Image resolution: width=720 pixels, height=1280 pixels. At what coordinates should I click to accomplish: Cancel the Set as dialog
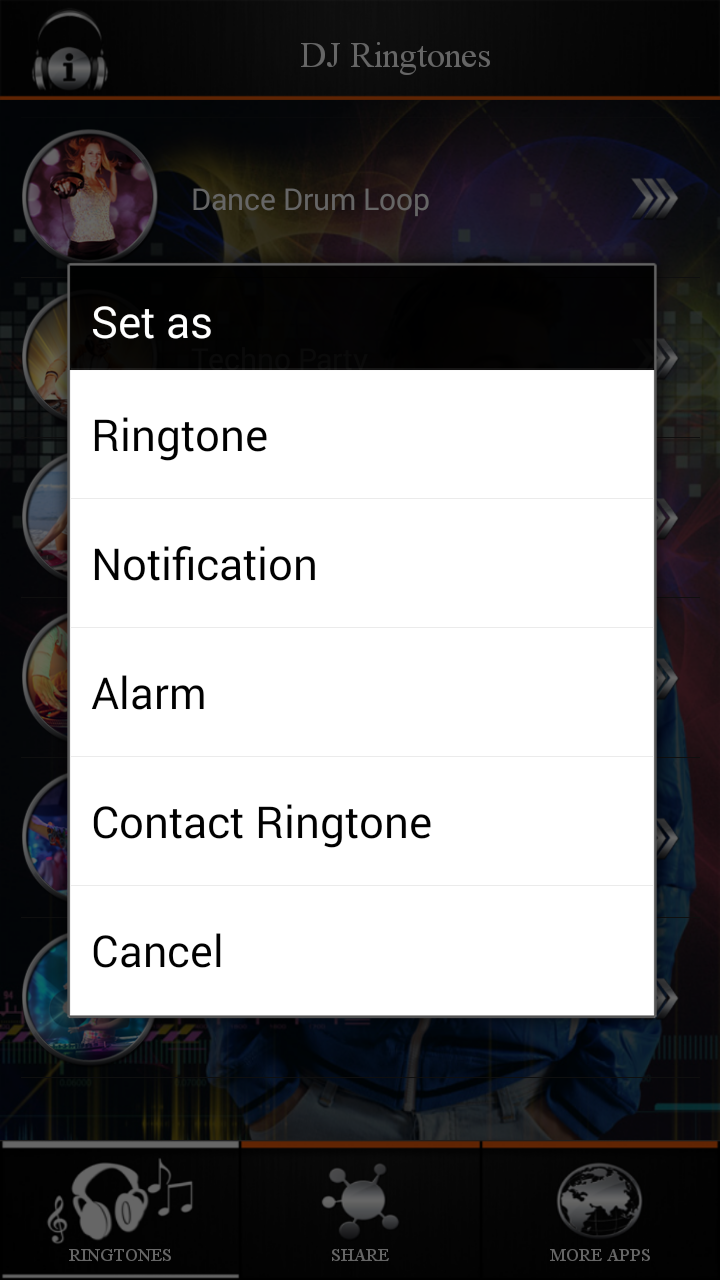click(360, 951)
